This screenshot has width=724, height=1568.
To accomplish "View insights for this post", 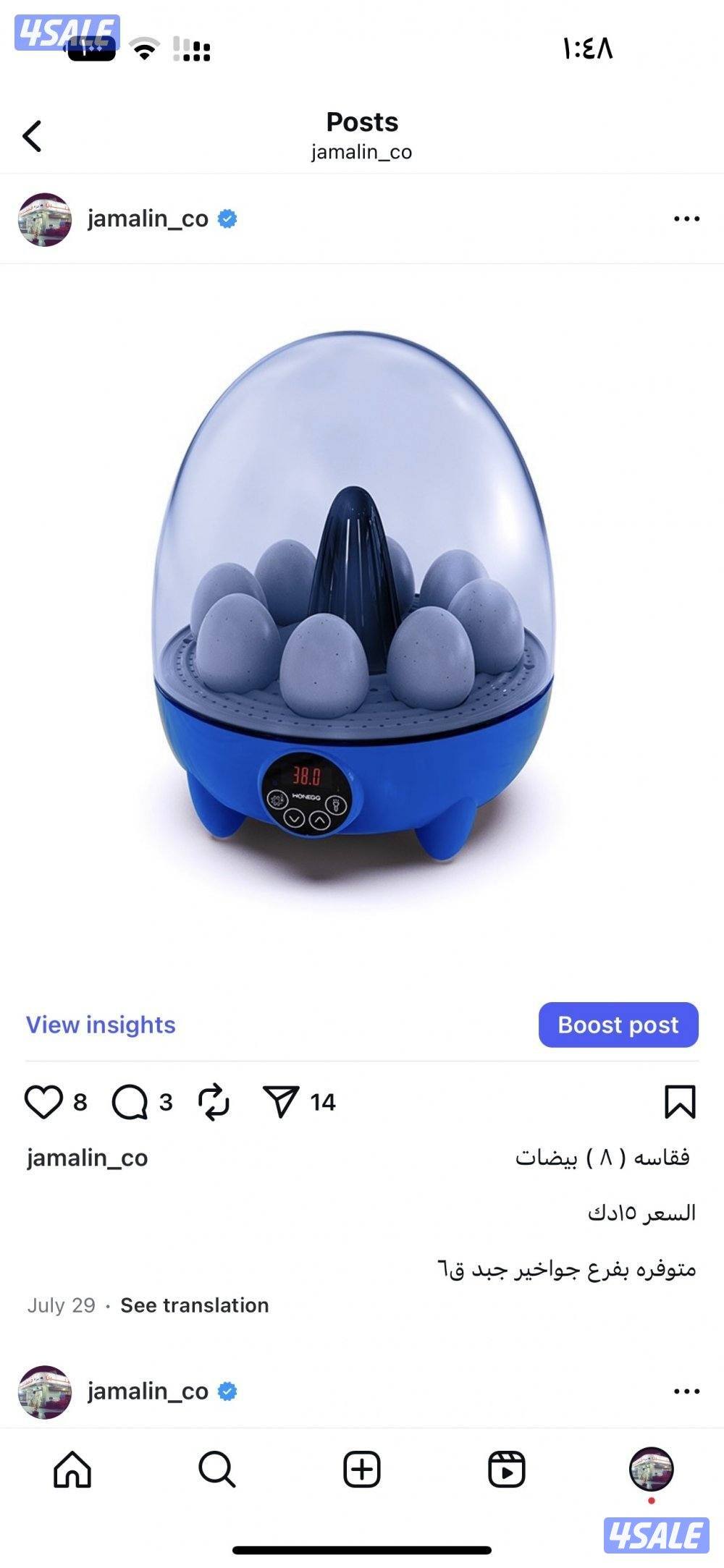I will pyautogui.click(x=101, y=1025).
